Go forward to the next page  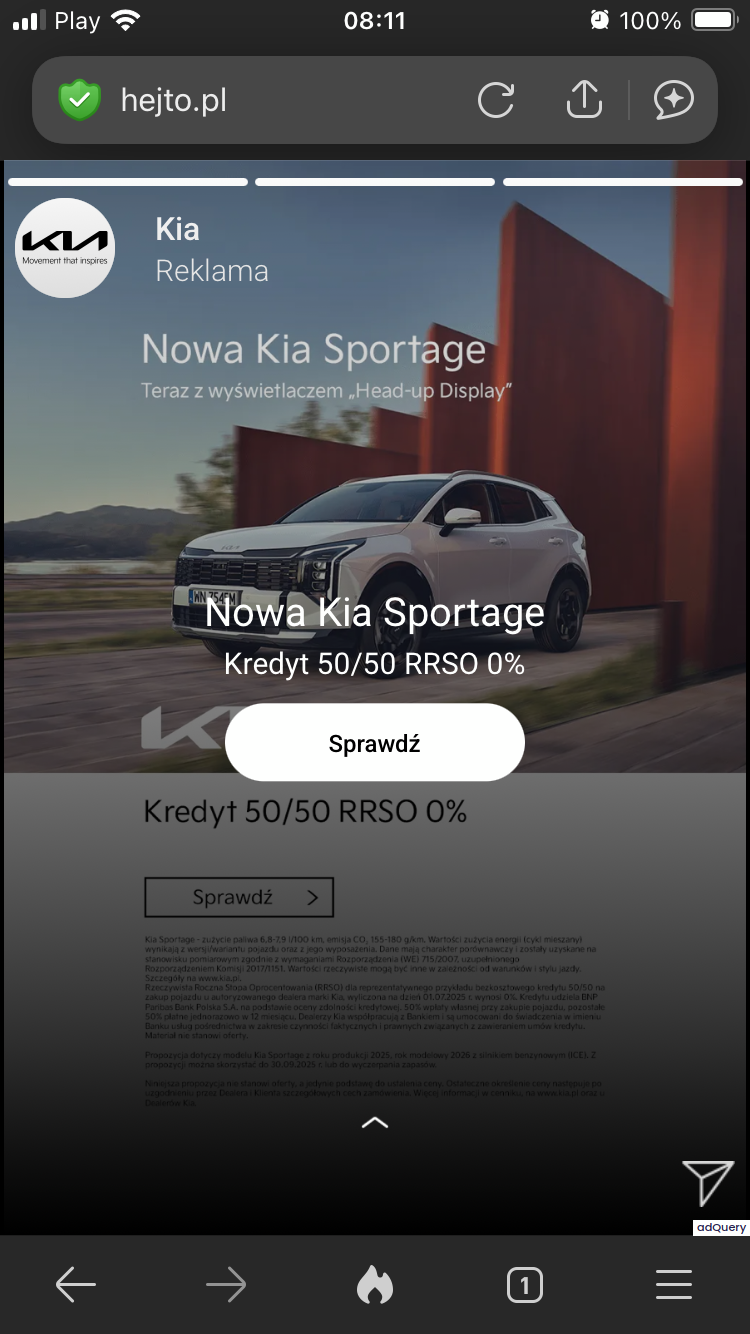[x=225, y=1285]
